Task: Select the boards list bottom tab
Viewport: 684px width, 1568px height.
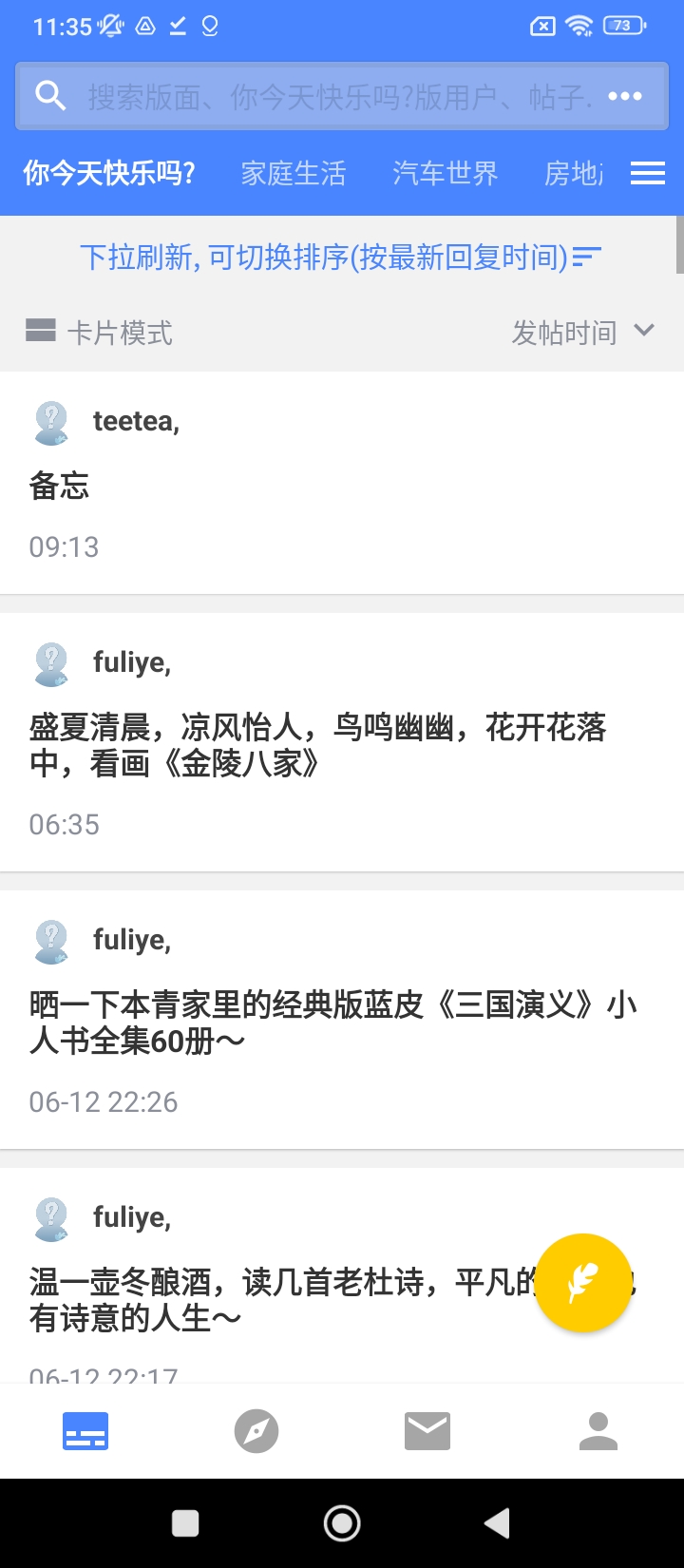Action: point(85,1431)
